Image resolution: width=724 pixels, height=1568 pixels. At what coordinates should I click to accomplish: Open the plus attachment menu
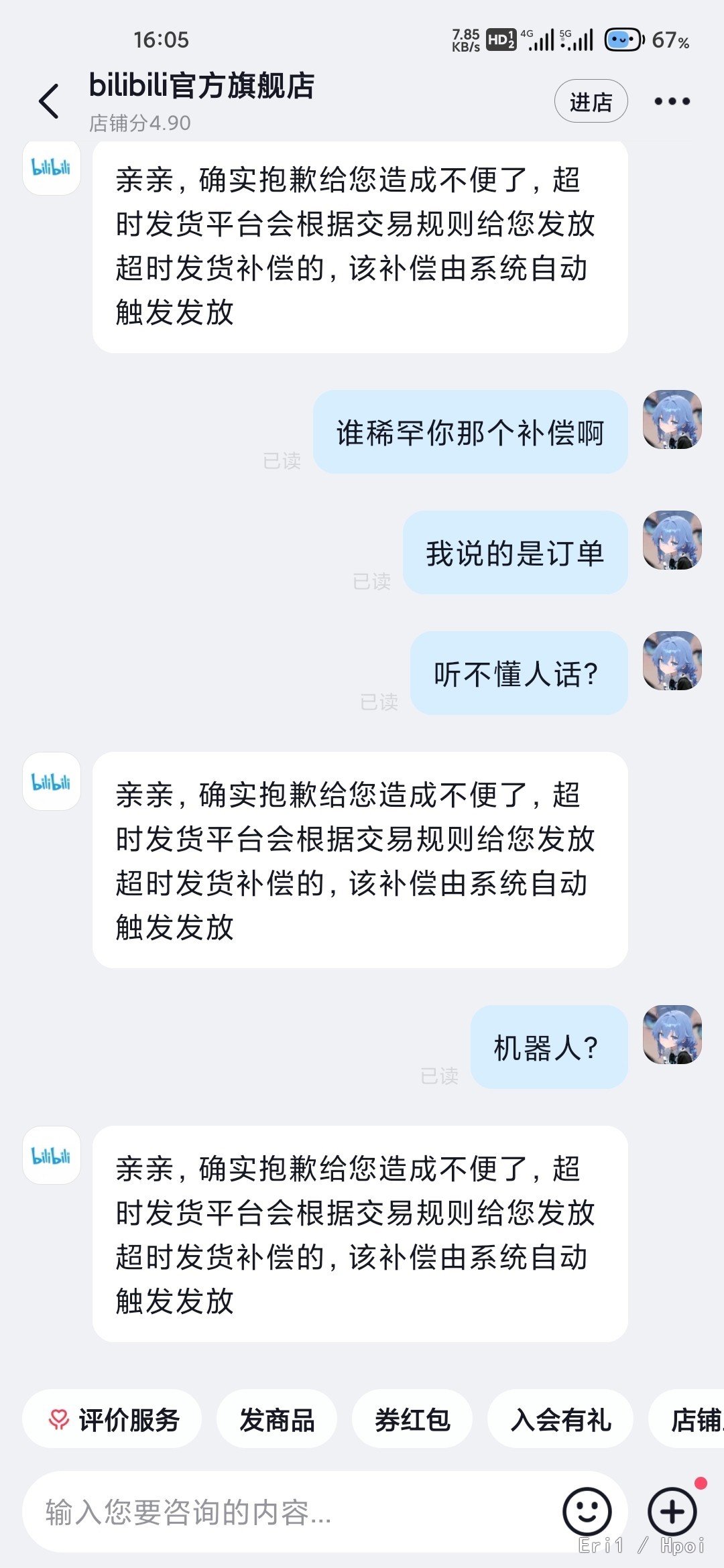coord(672,1512)
